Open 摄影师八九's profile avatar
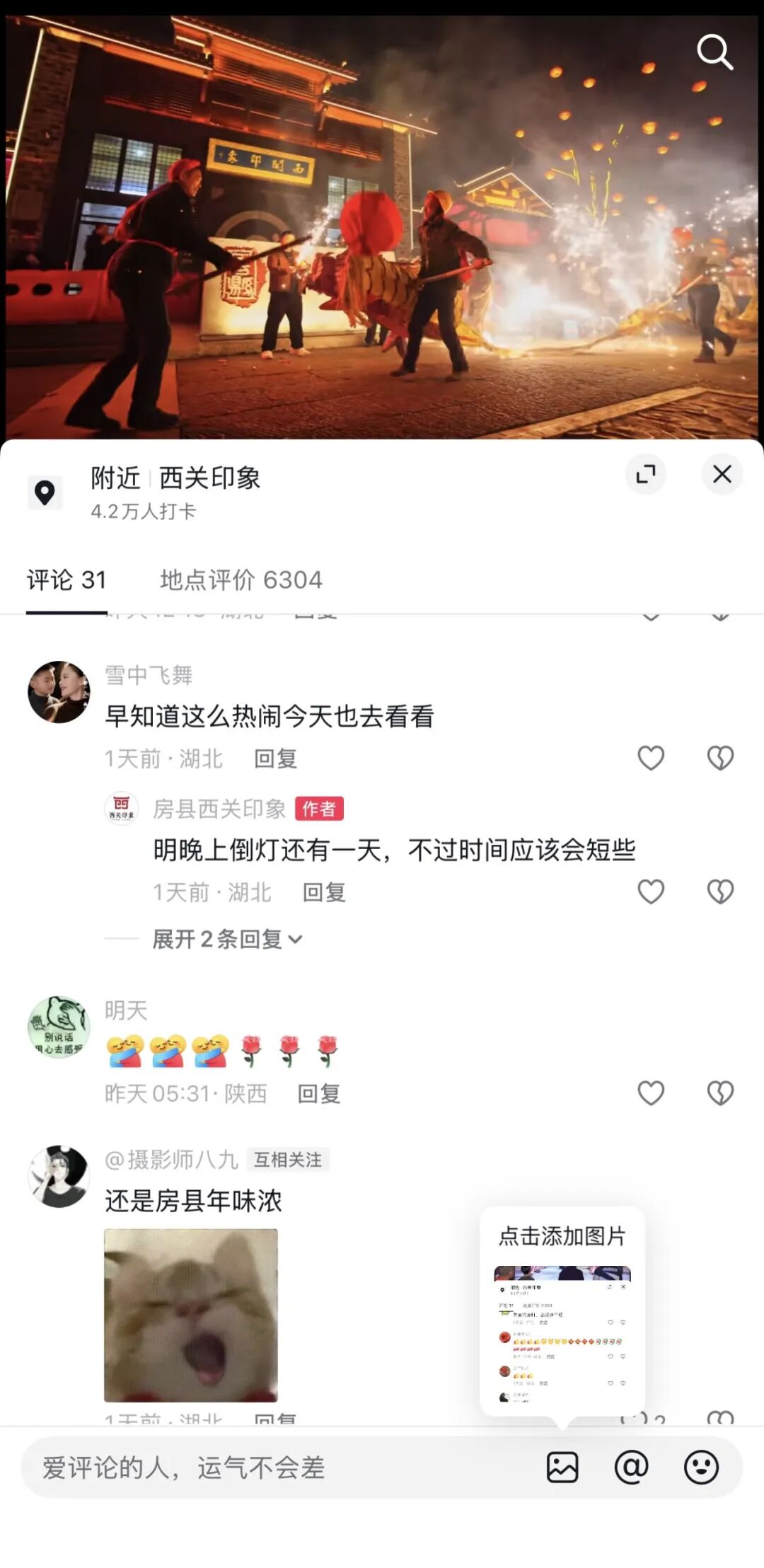The height and width of the screenshot is (1568, 764). 59,1176
